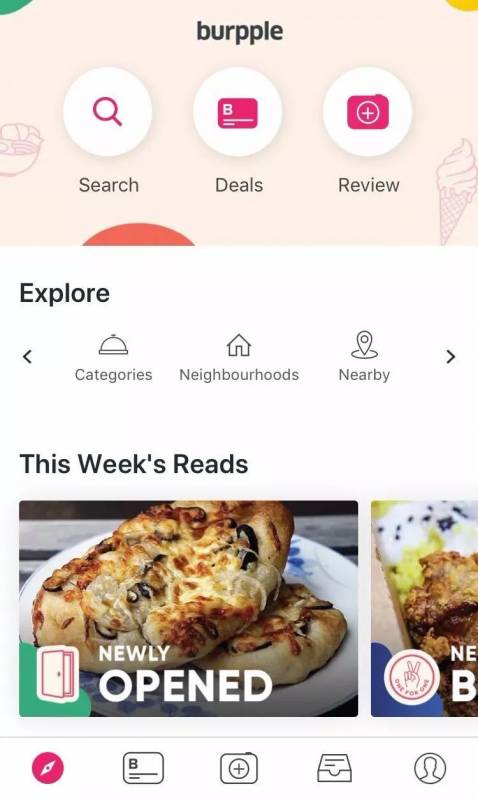This screenshot has width=478, height=800.
Task: Show previous Explore options with left chevron
Action: pyautogui.click(x=28, y=357)
